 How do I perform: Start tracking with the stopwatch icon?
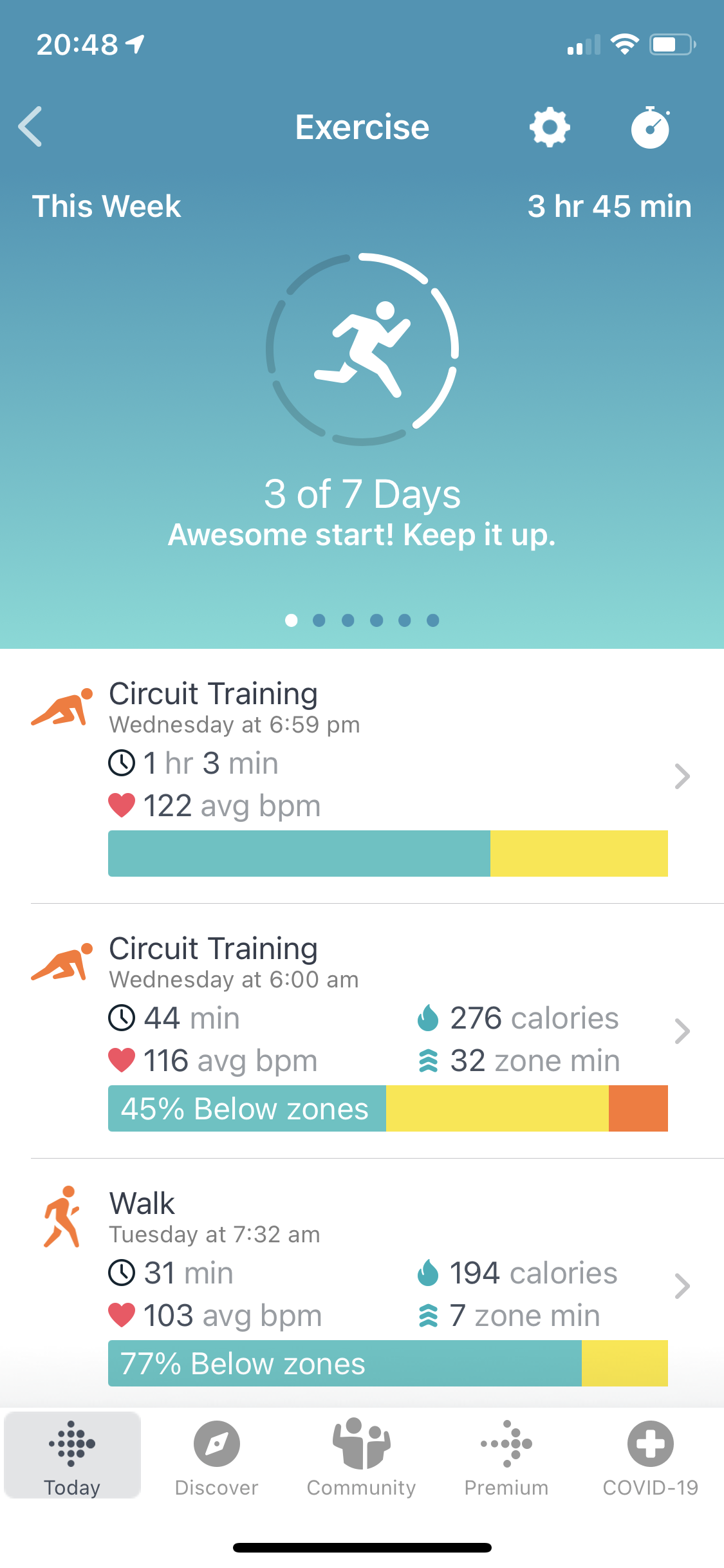click(x=650, y=127)
